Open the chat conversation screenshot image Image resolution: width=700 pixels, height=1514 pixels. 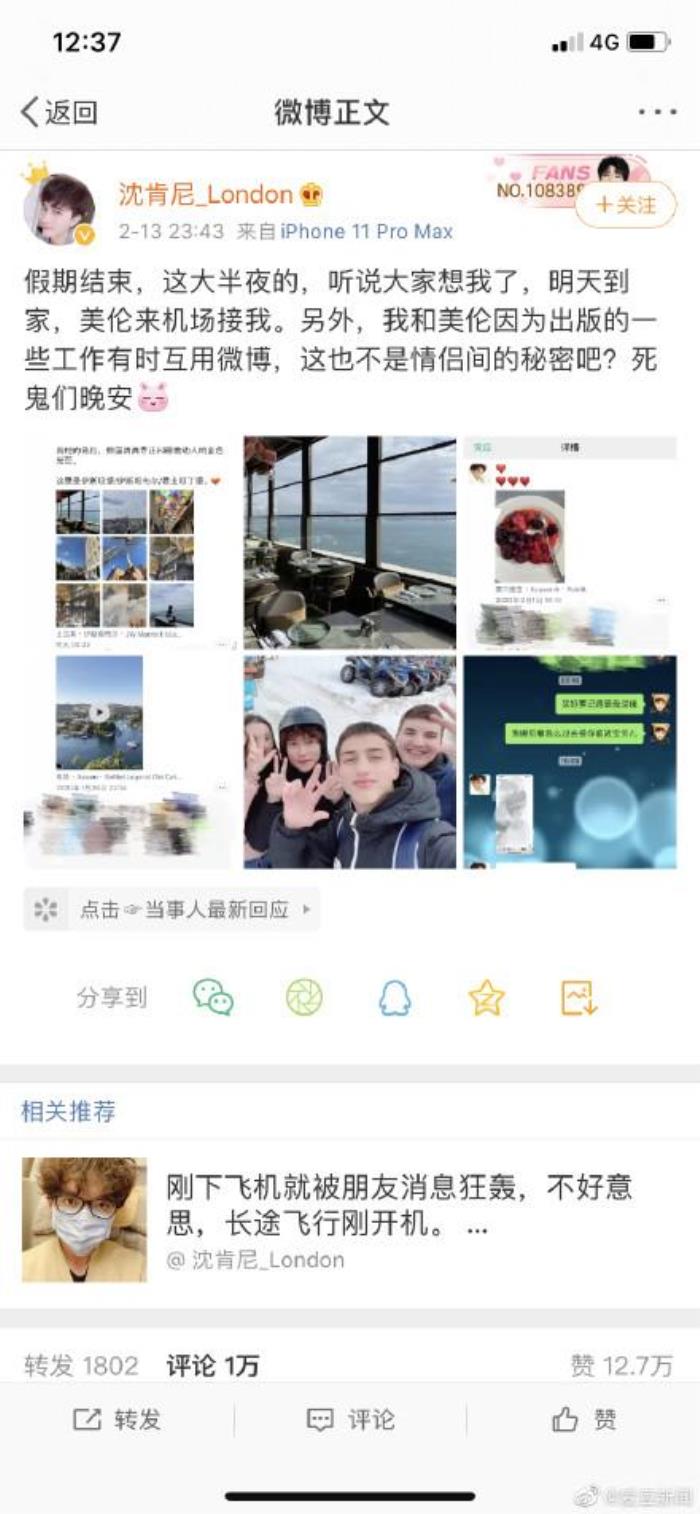[570, 762]
